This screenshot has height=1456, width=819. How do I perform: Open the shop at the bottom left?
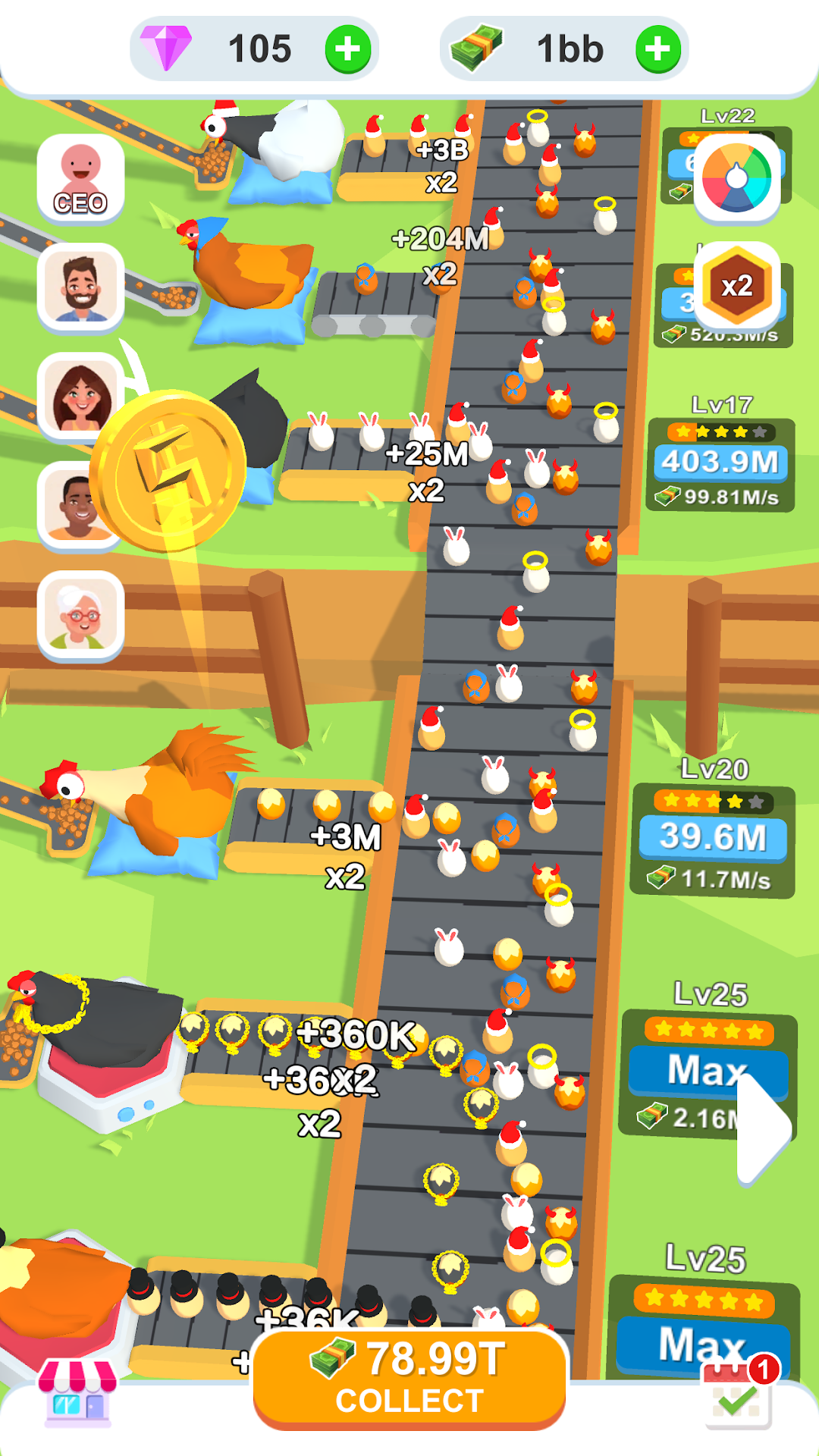pos(76,1395)
